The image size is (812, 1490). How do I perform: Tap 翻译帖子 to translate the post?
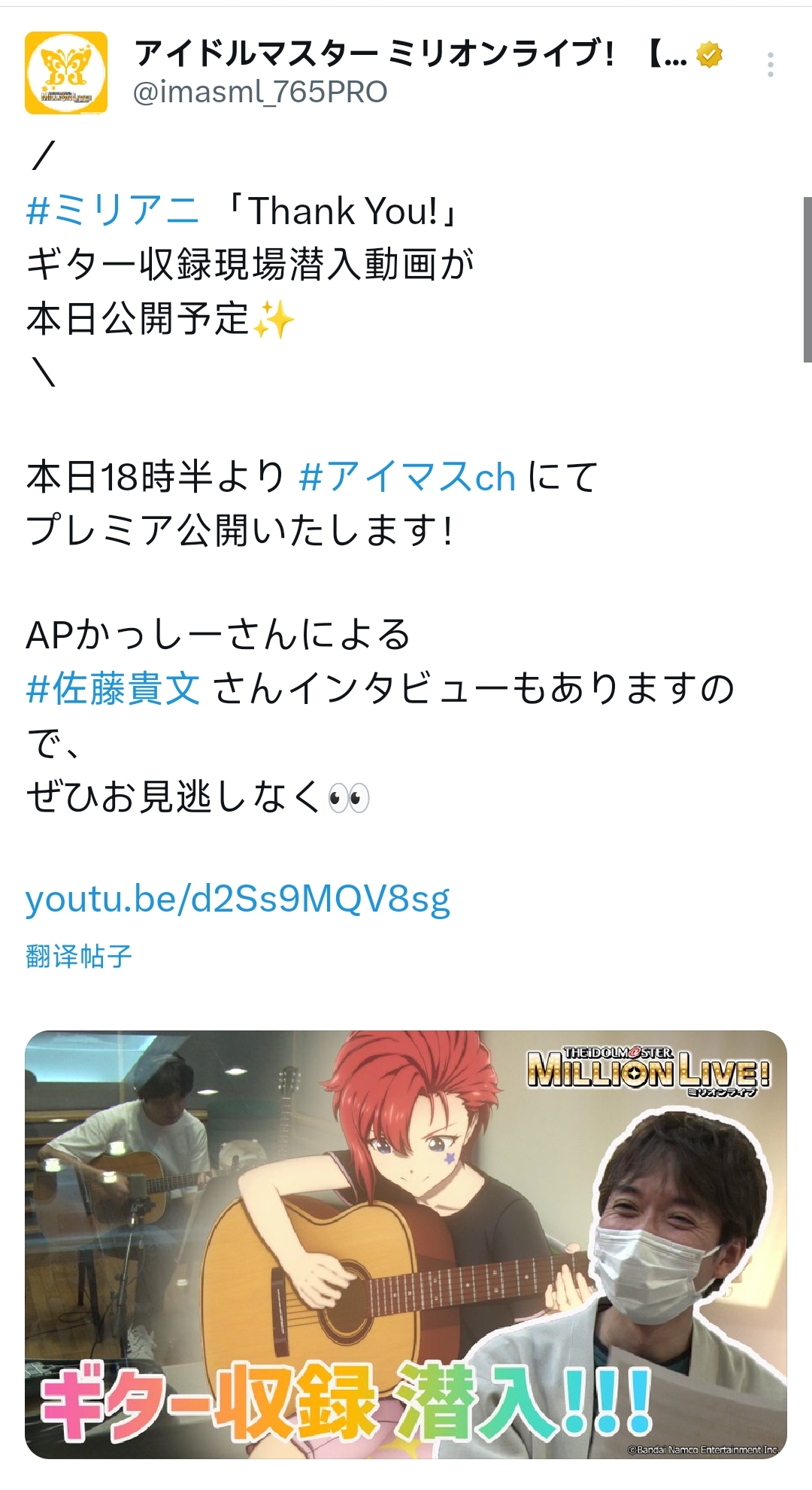tap(79, 957)
